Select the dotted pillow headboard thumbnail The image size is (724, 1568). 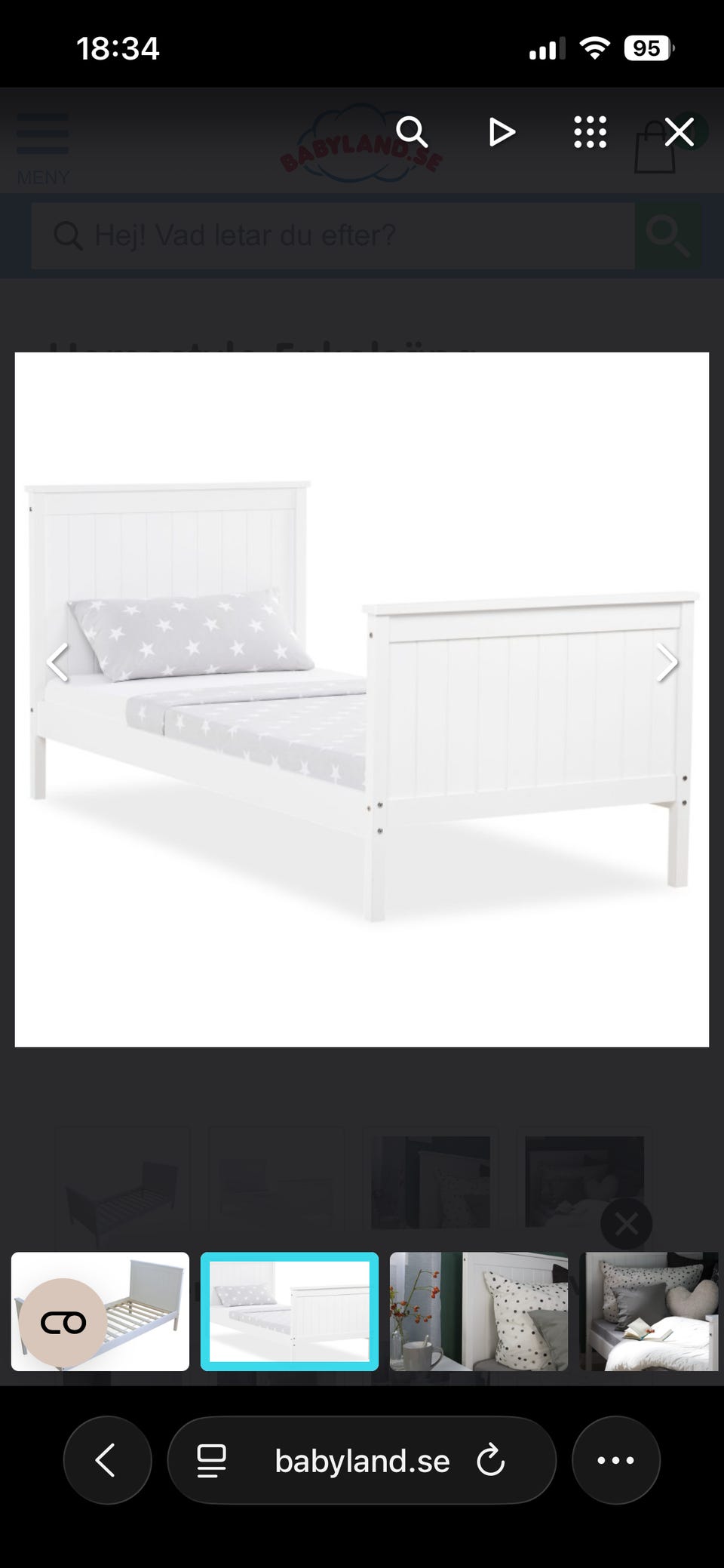(x=479, y=1311)
